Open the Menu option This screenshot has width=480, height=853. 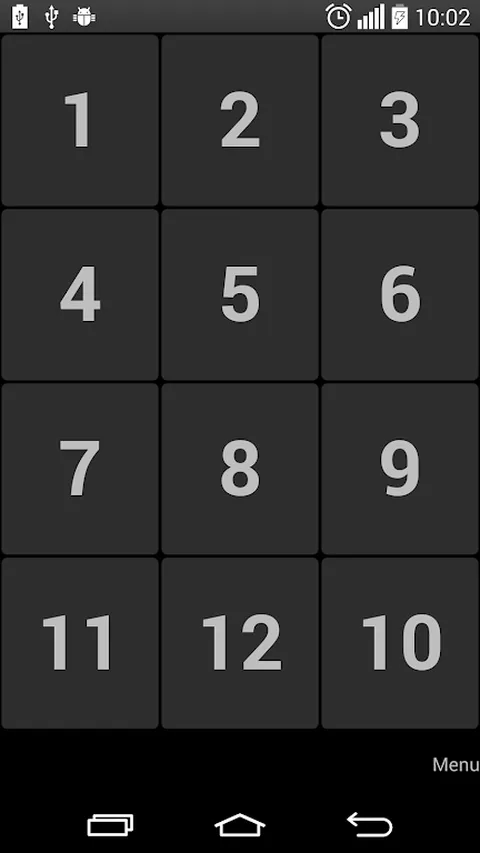456,764
